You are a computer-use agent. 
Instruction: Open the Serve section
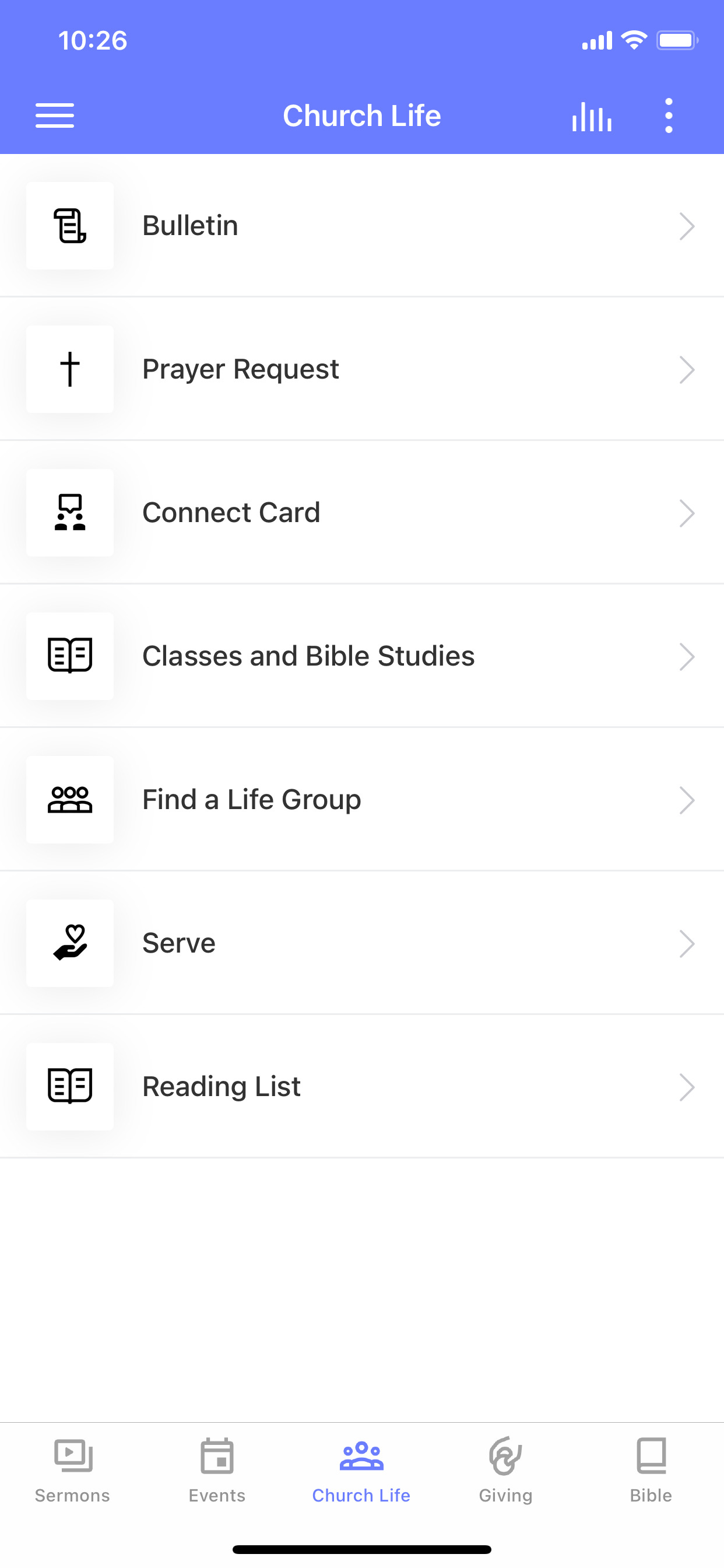coord(362,943)
